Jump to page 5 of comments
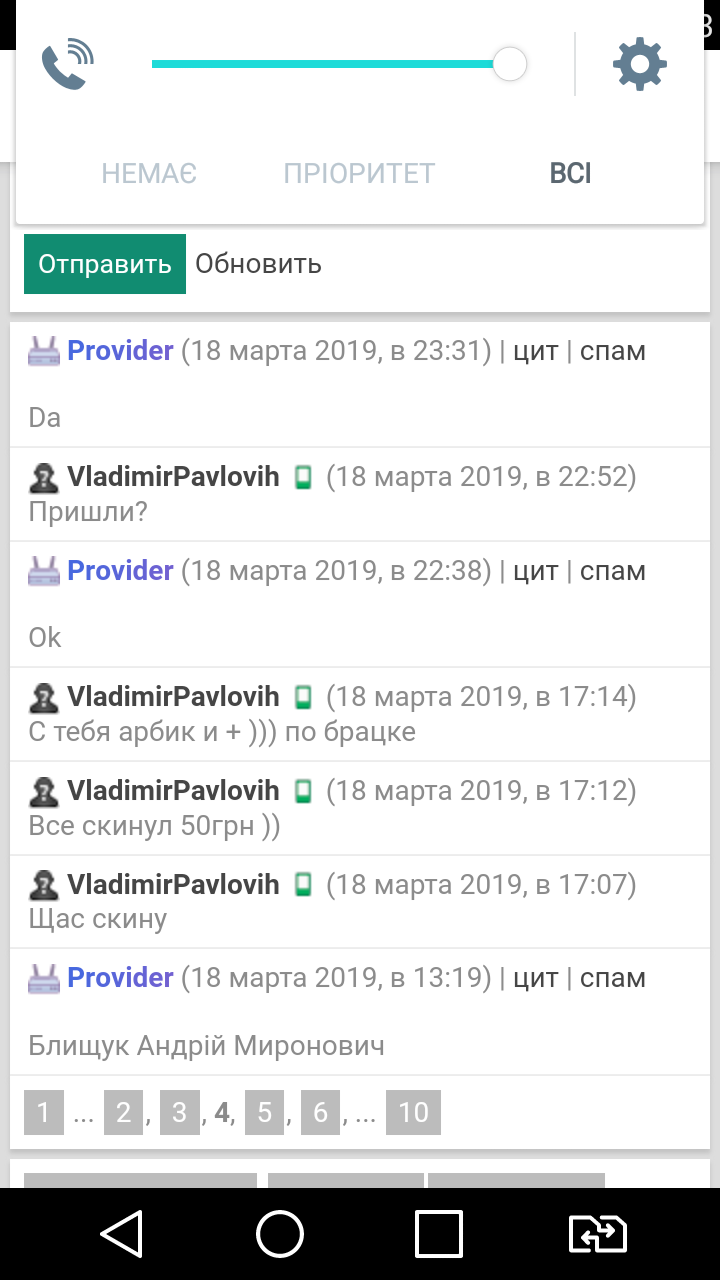 point(264,1112)
